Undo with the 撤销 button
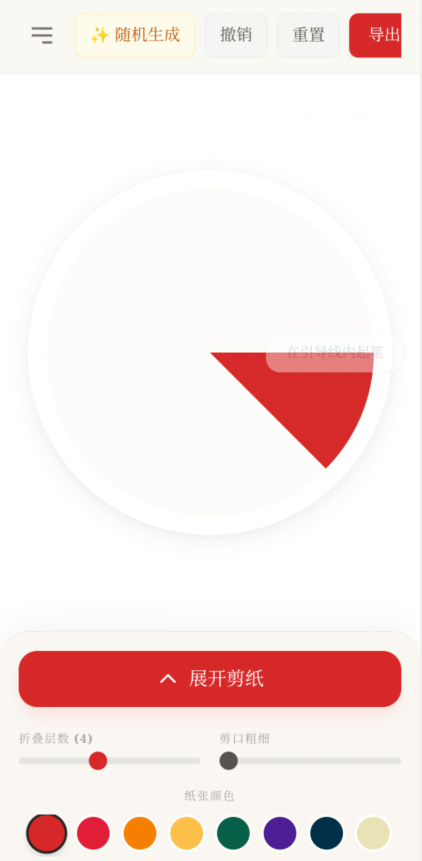Screen dimensions: 422x861 (236, 35)
